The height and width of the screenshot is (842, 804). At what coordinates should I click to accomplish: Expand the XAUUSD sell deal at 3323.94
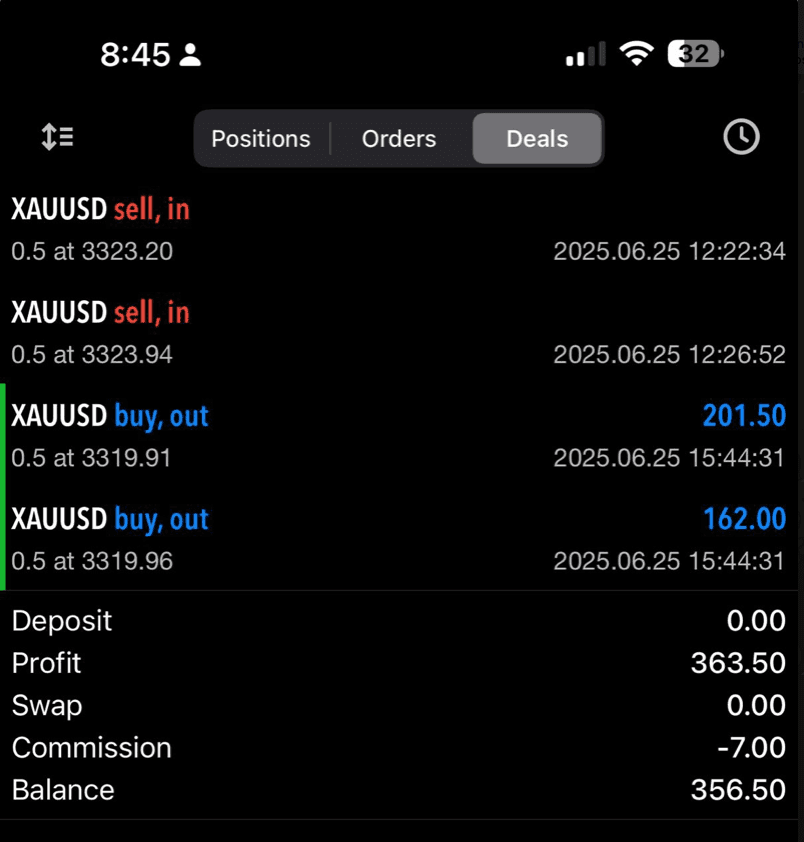click(398, 333)
